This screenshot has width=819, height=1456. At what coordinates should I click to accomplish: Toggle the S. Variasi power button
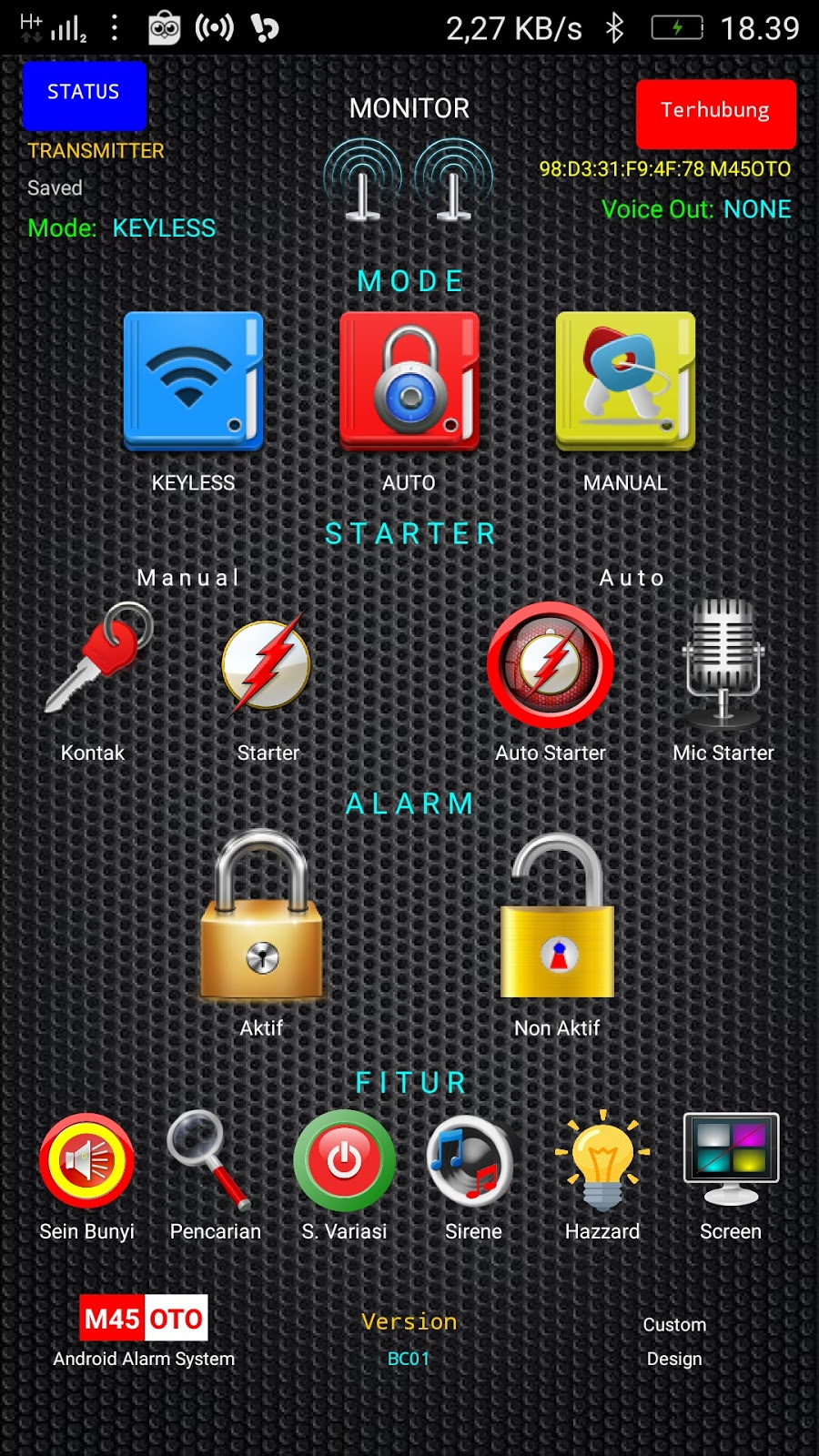tap(344, 1161)
